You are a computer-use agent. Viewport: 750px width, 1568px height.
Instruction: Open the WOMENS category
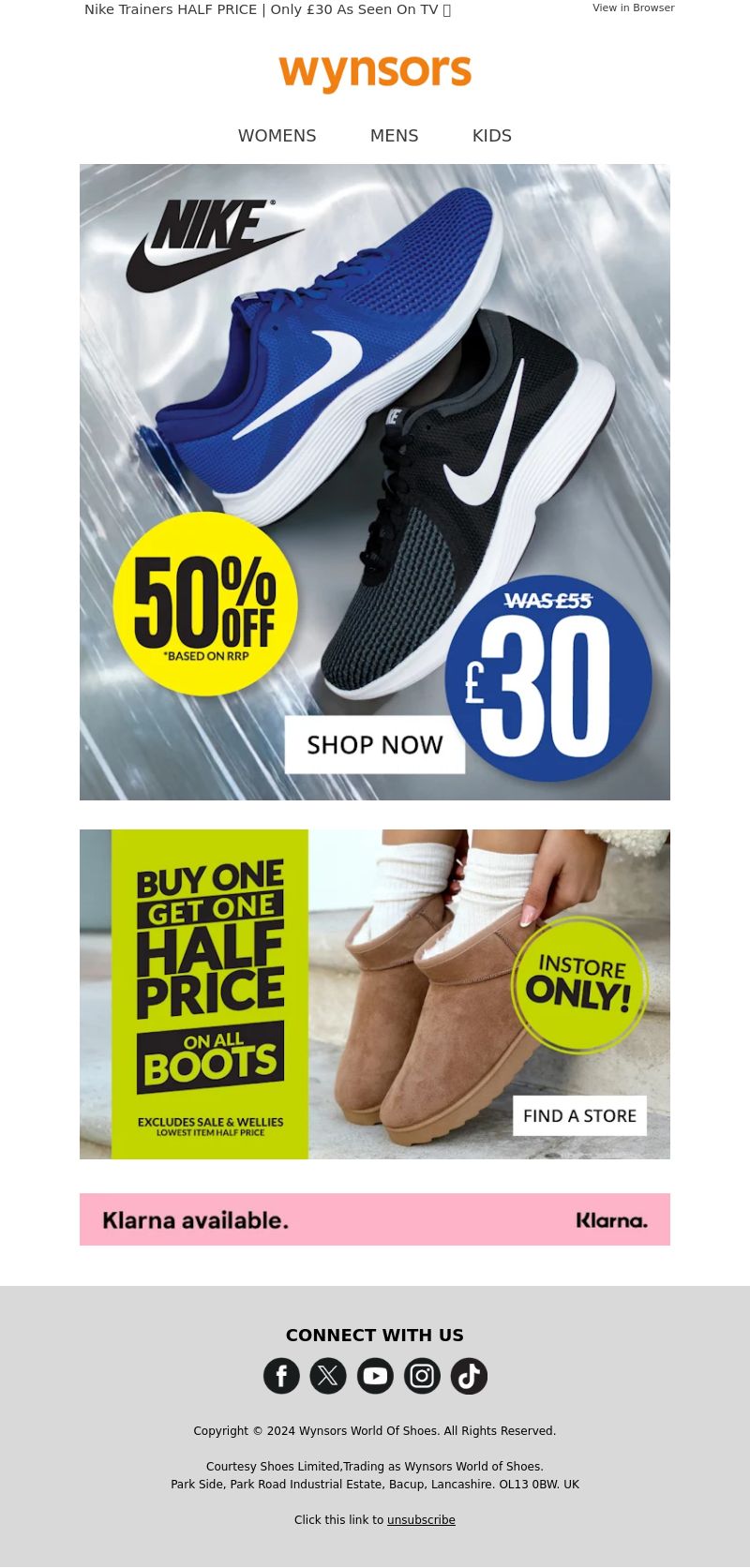click(x=277, y=136)
